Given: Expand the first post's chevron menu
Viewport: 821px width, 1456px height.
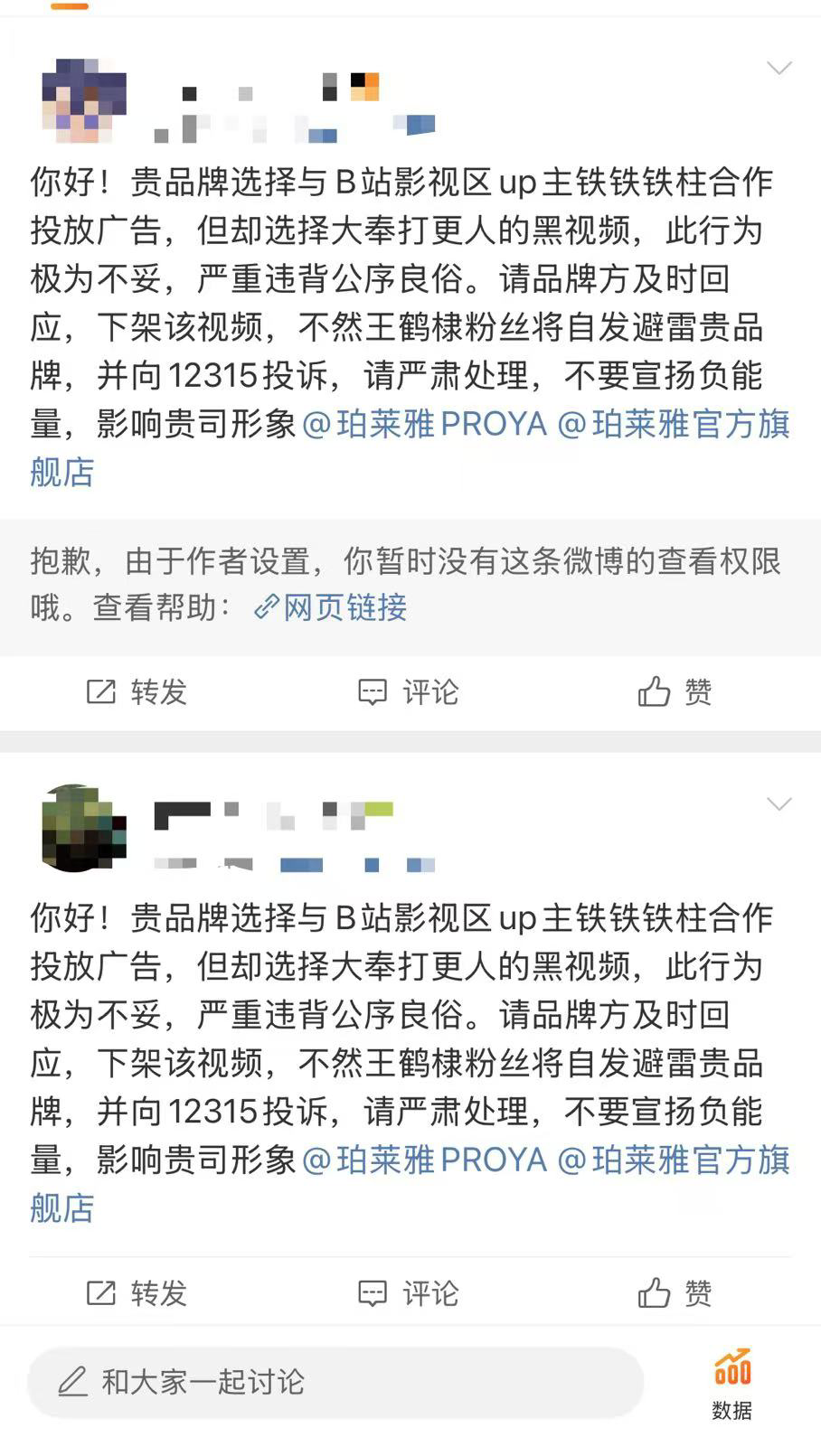Looking at the screenshot, I should (779, 69).
